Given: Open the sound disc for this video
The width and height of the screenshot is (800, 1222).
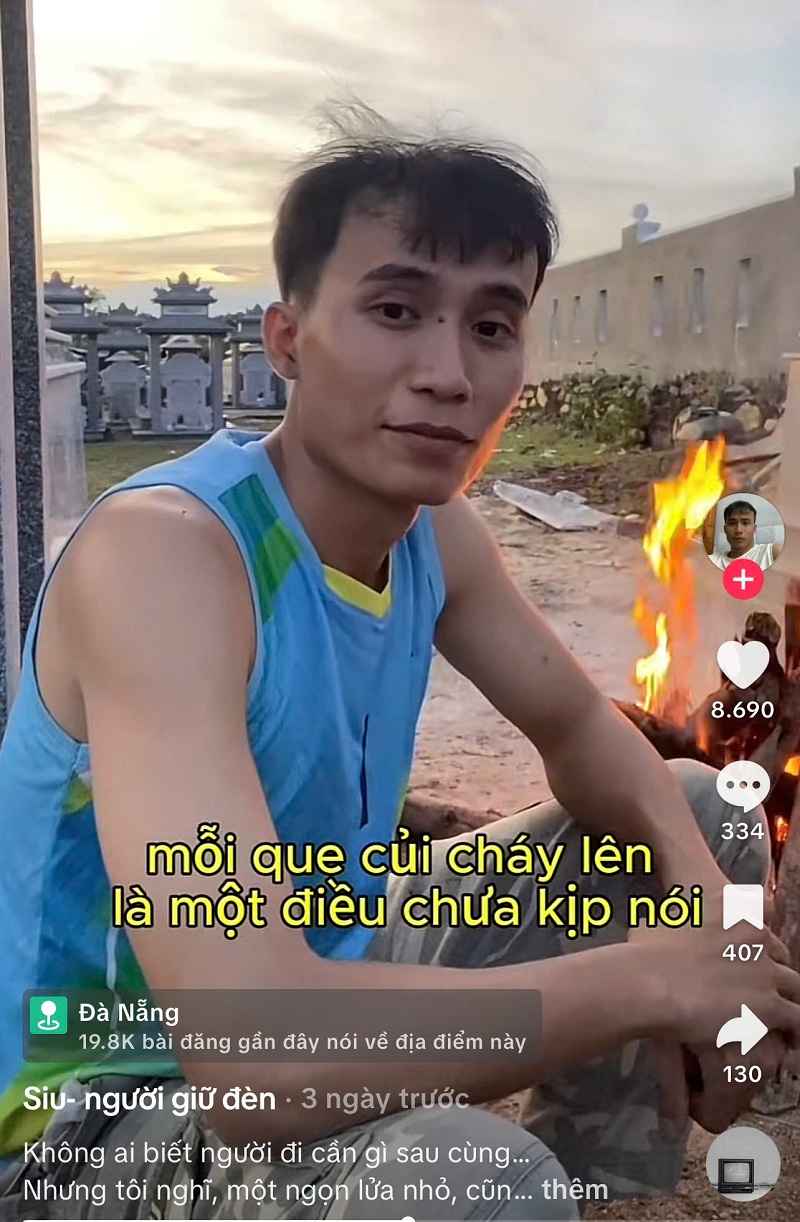Looking at the screenshot, I should click(743, 1164).
